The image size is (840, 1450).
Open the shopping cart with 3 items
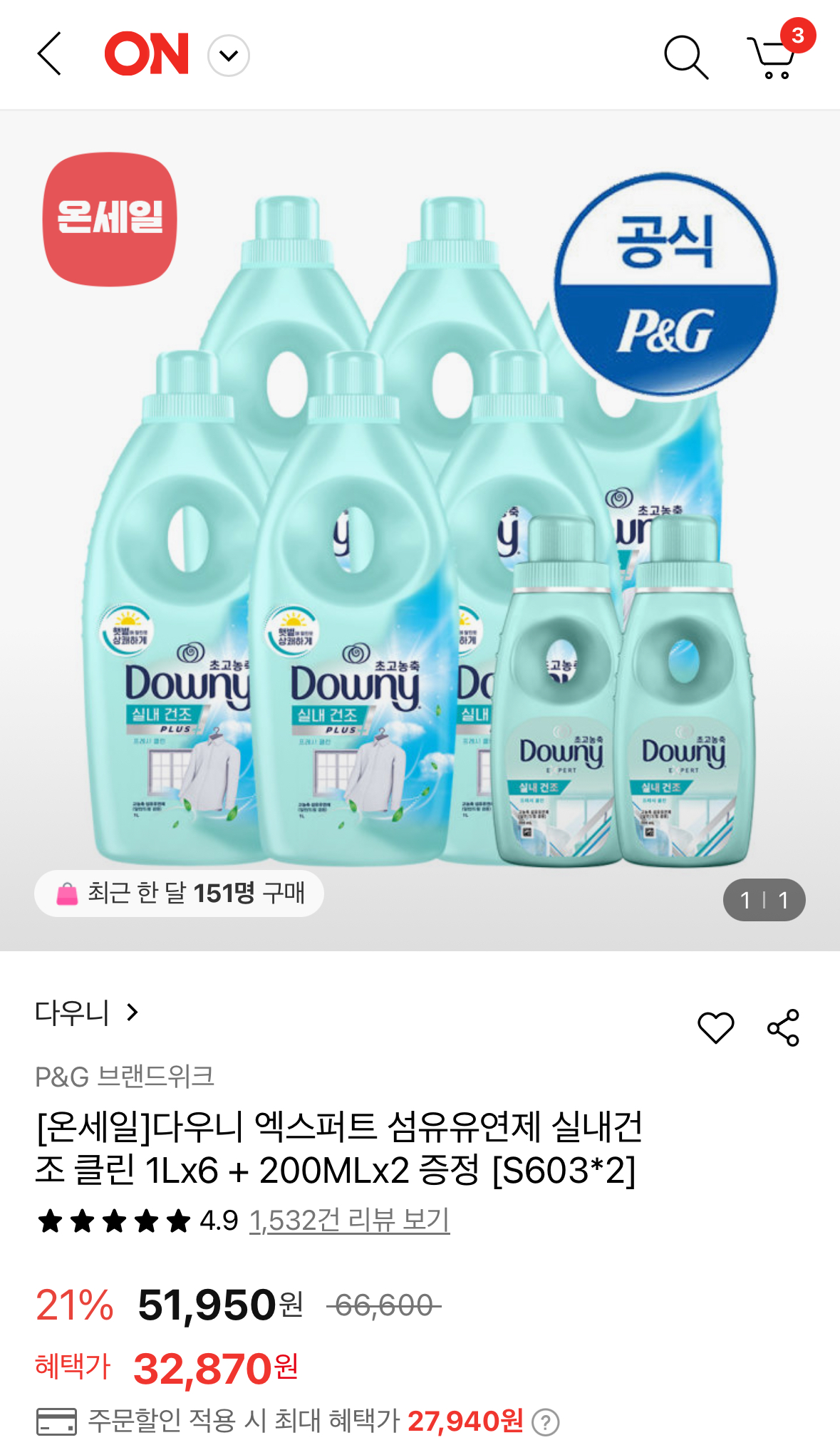tap(772, 56)
